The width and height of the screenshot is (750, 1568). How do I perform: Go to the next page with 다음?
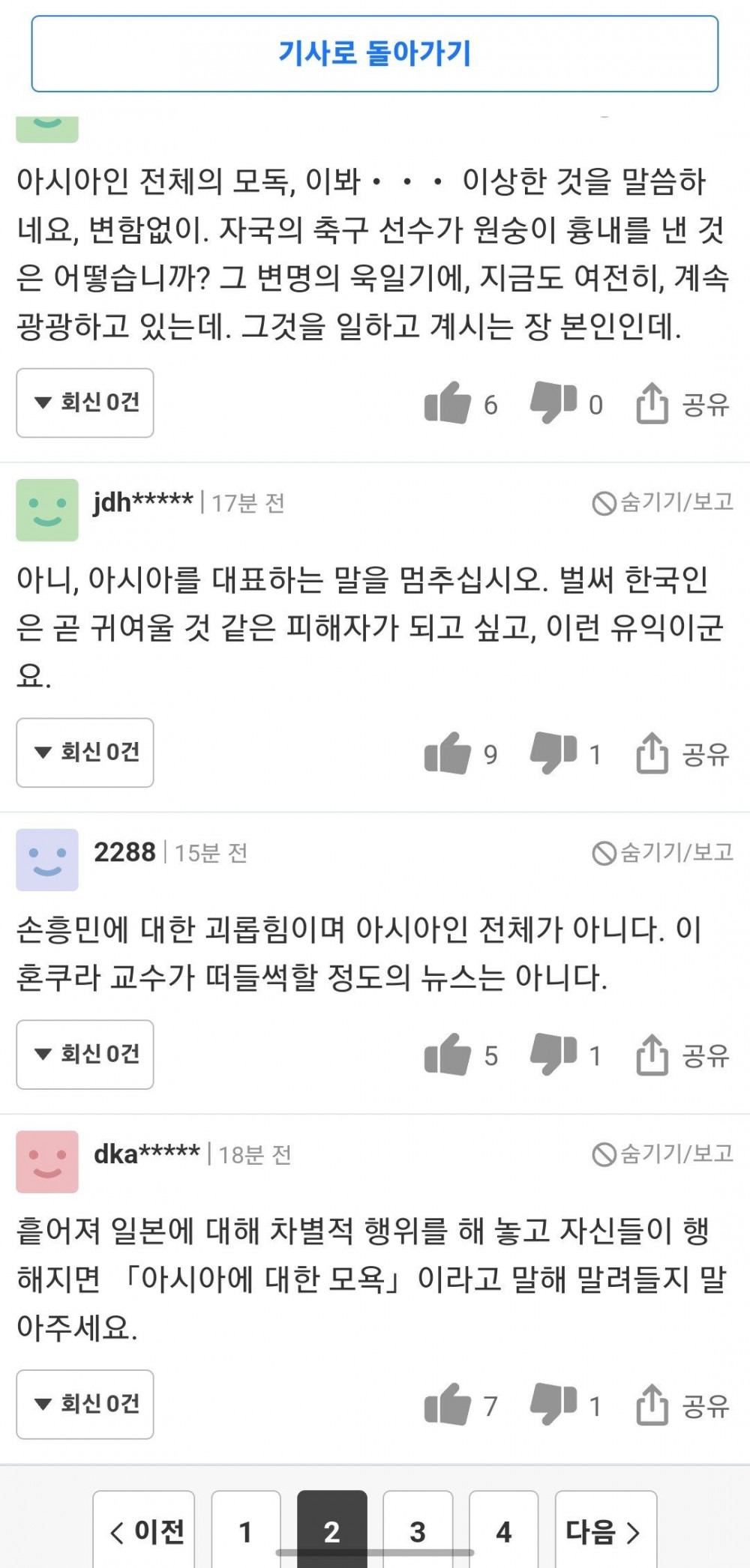[605, 1531]
